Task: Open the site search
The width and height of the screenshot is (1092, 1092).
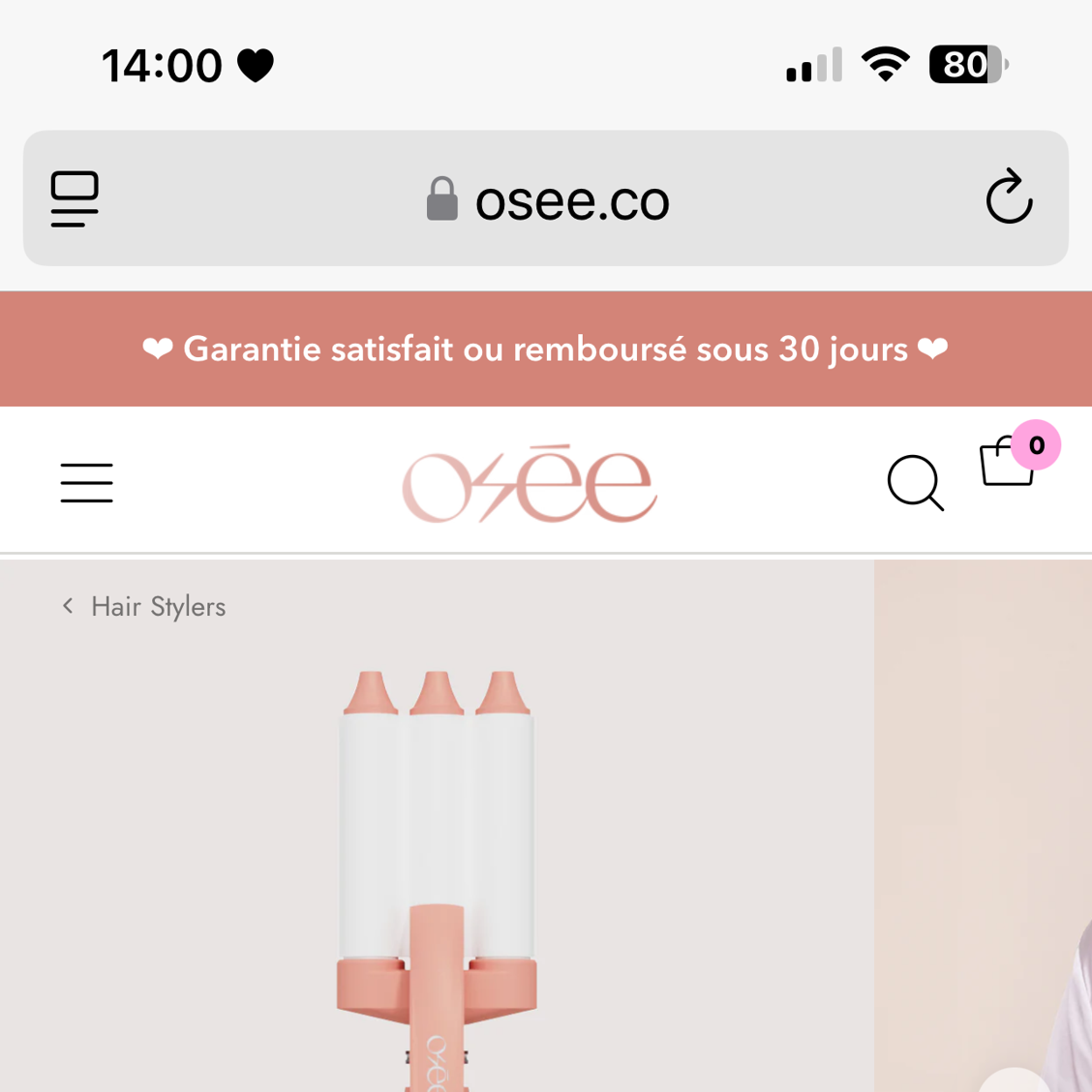Action: (x=914, y=482)
